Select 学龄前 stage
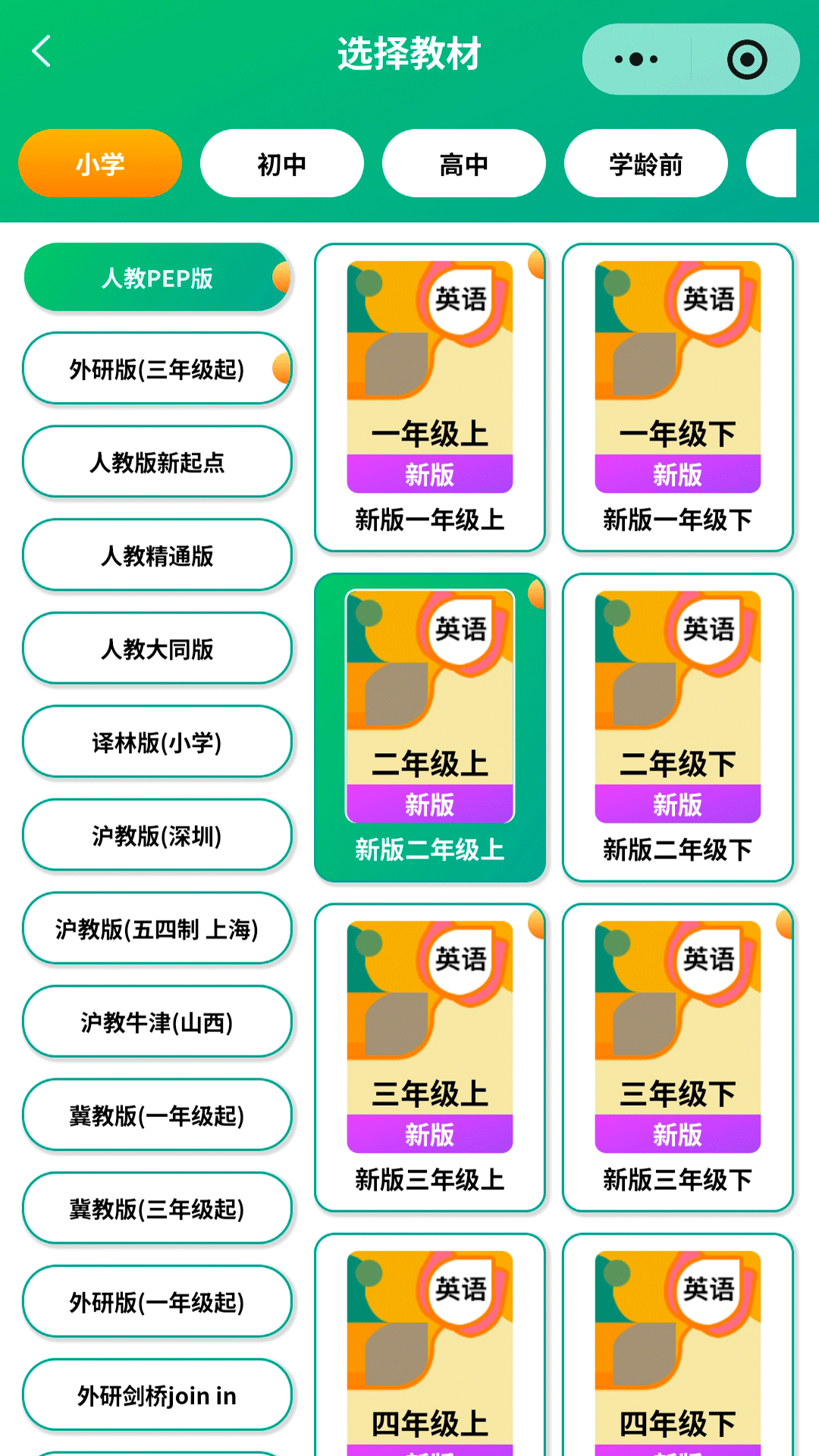 [646, 163]
